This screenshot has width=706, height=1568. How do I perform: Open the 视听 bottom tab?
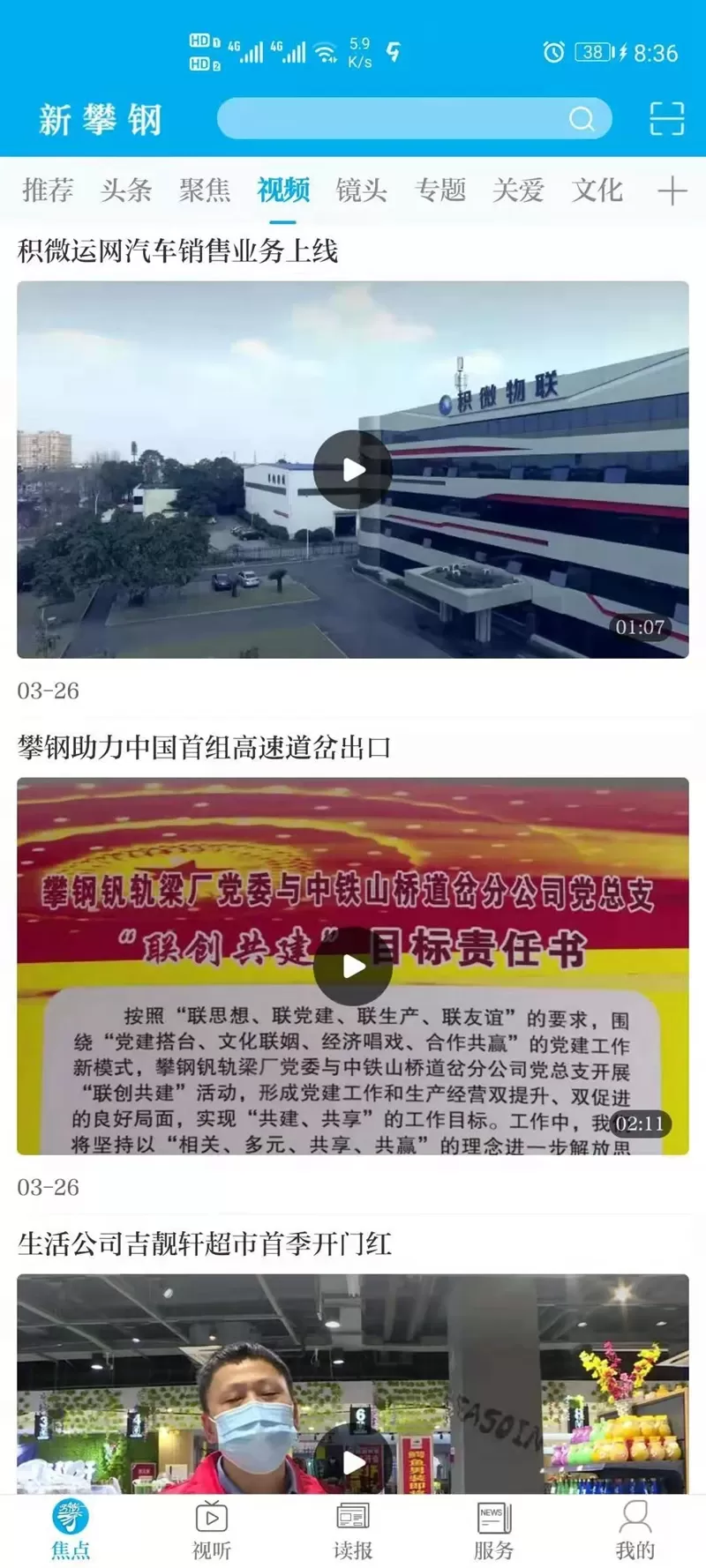(212, 1530)
